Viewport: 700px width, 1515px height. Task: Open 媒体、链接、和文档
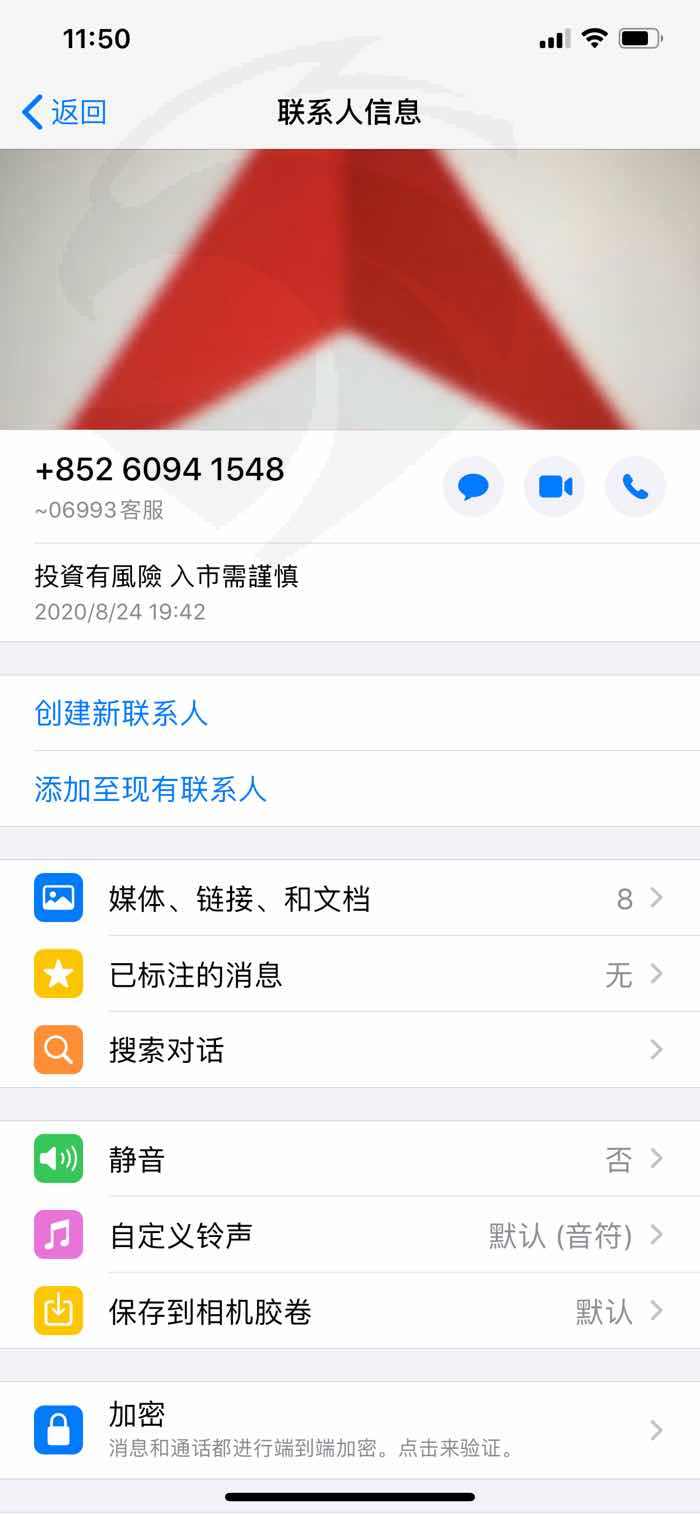click(x=350, y=898)
